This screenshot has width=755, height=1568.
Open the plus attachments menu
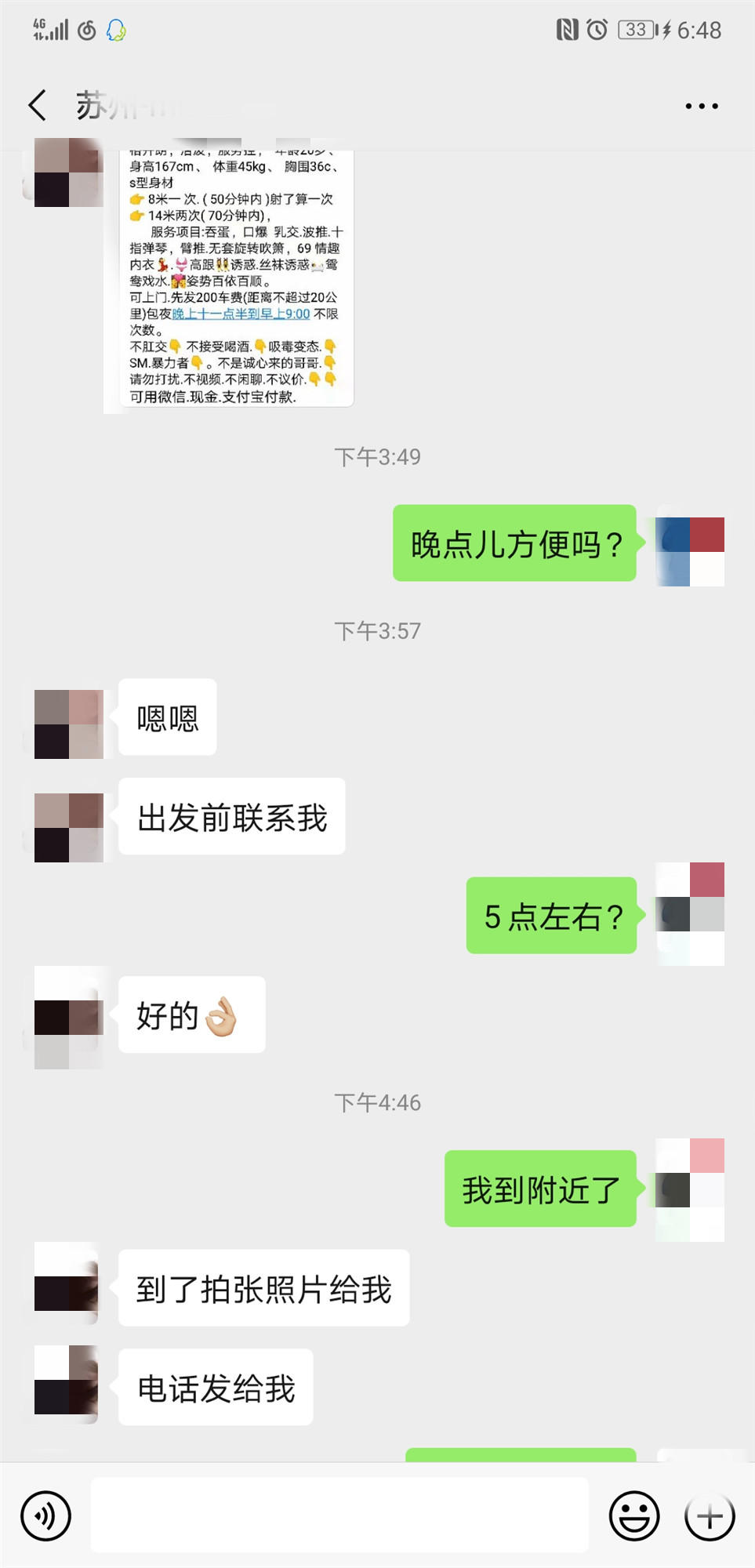point(710,1515)
